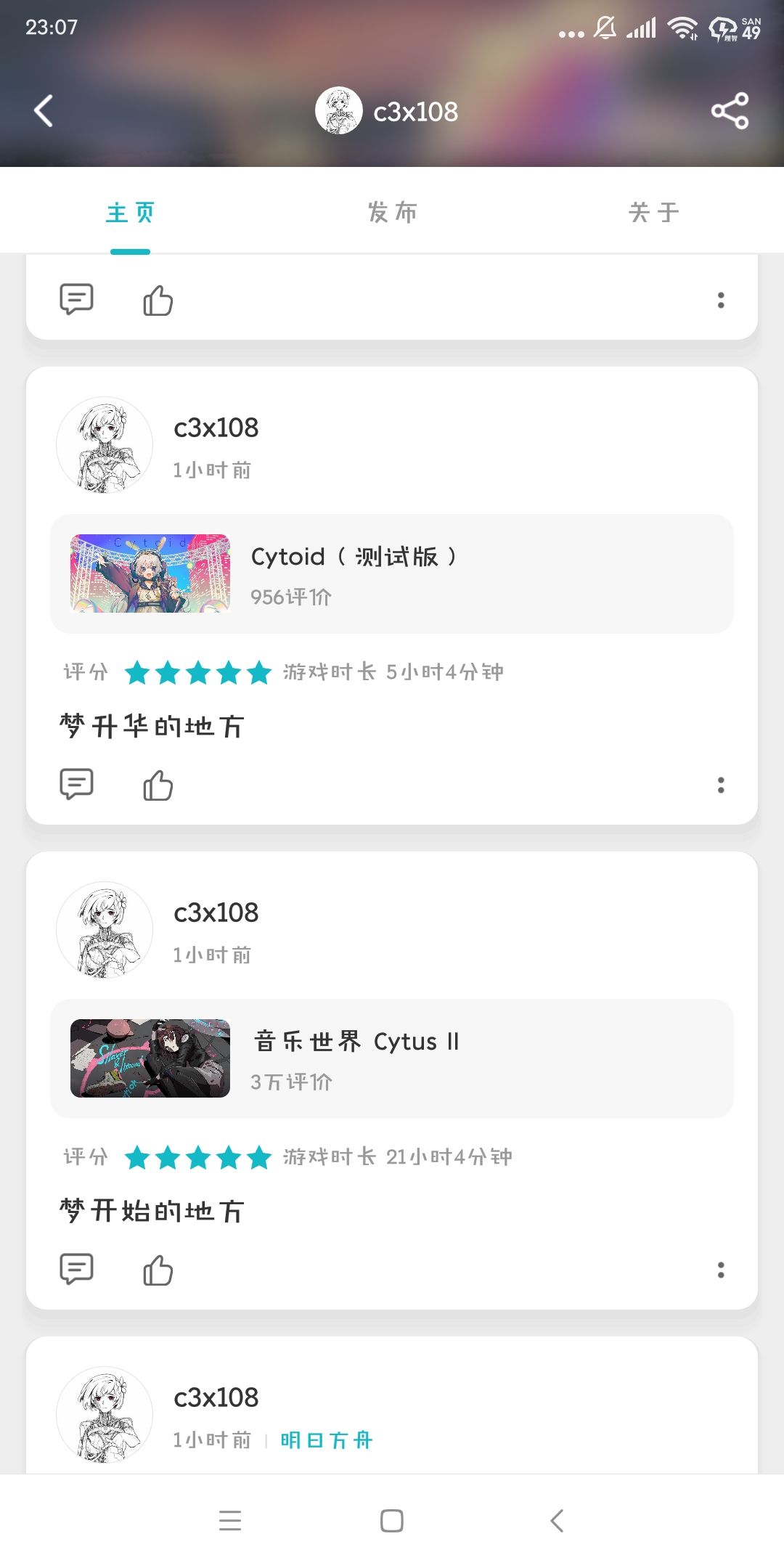Open the 音乐世界 Cytus II game card
This screenshot has width=784, height=1568.
coord(392,1058)
